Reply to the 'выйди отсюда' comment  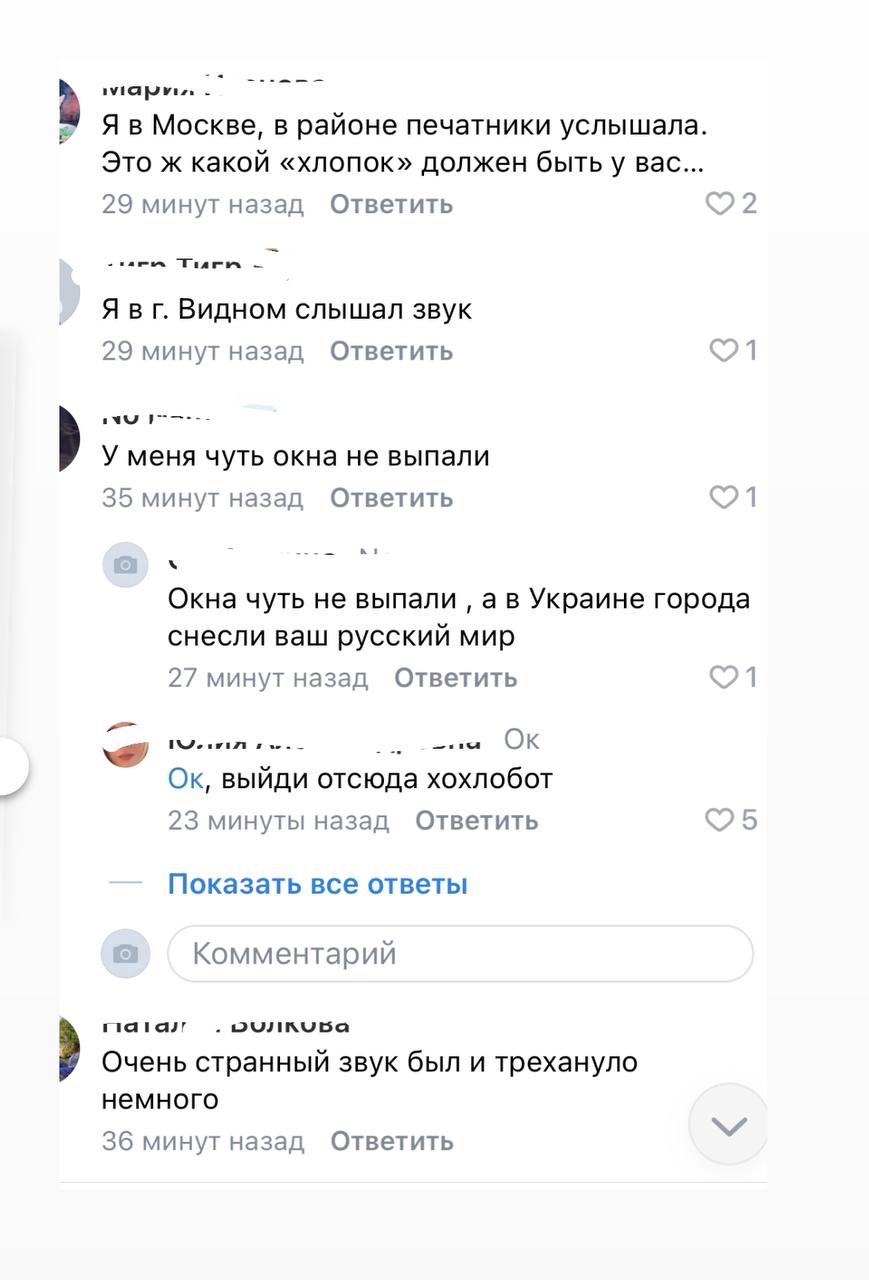[476, 821]
